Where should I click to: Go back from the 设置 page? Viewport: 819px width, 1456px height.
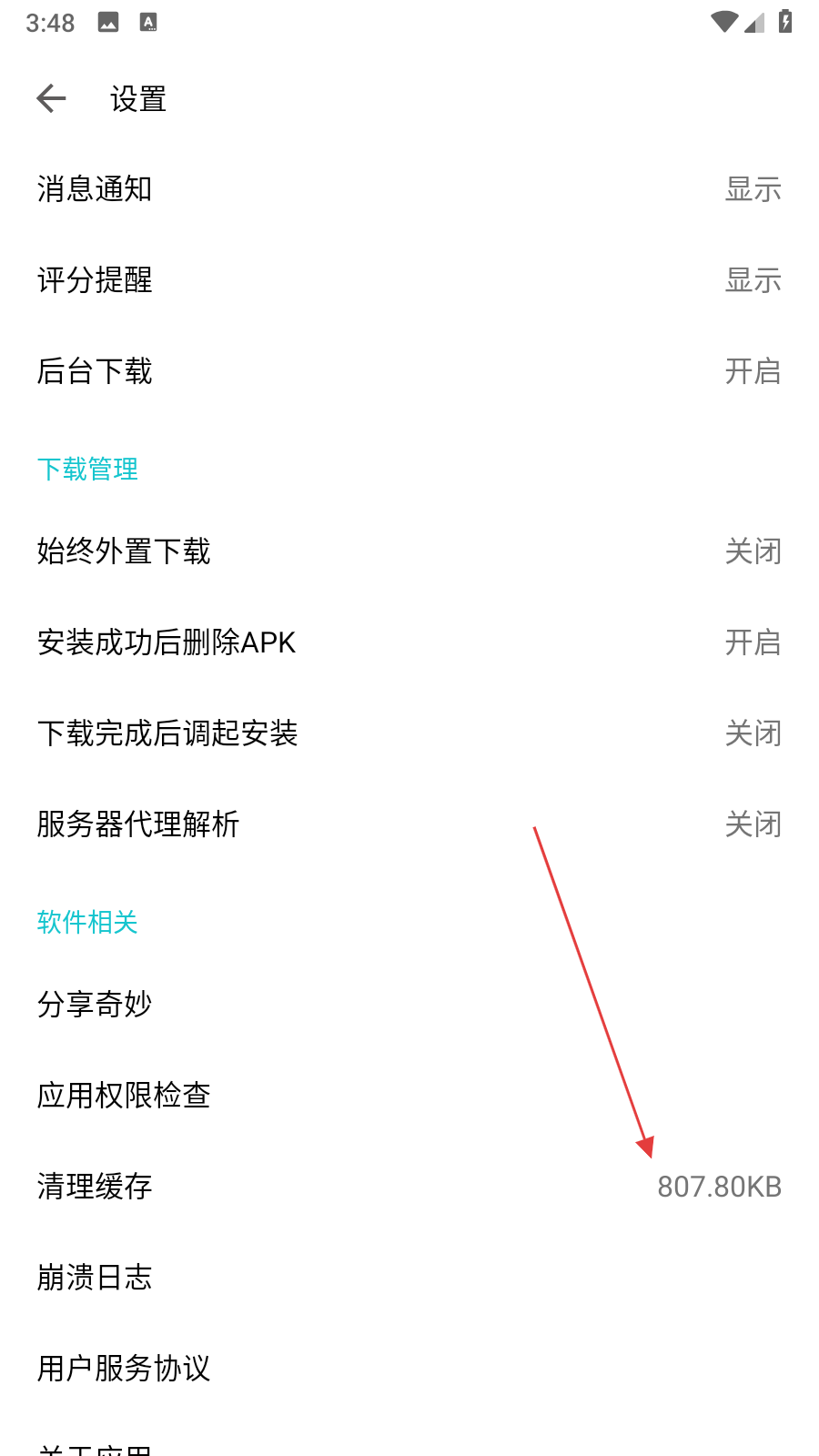pos(52,98)
